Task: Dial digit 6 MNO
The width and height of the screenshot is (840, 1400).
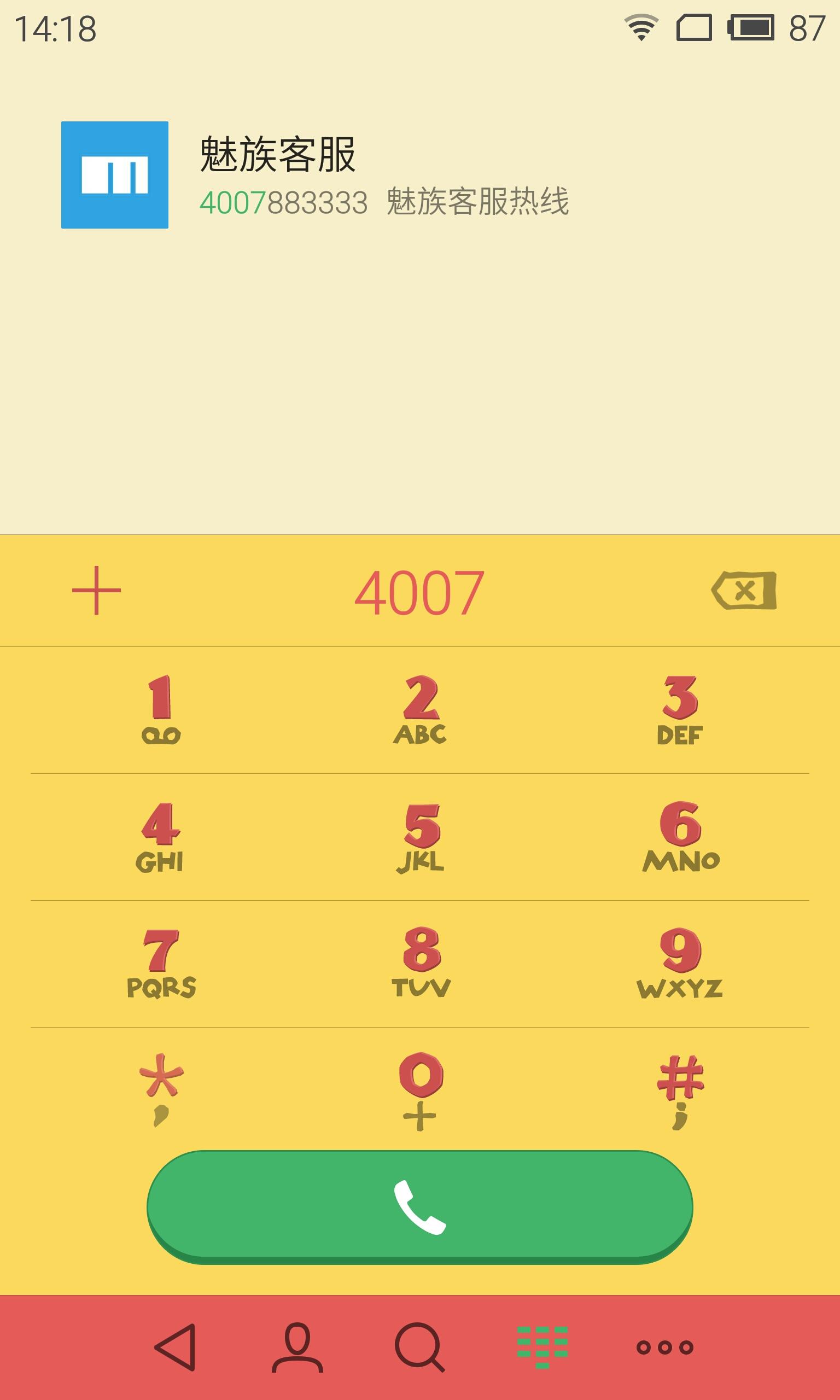Action: tap(680, 837)
